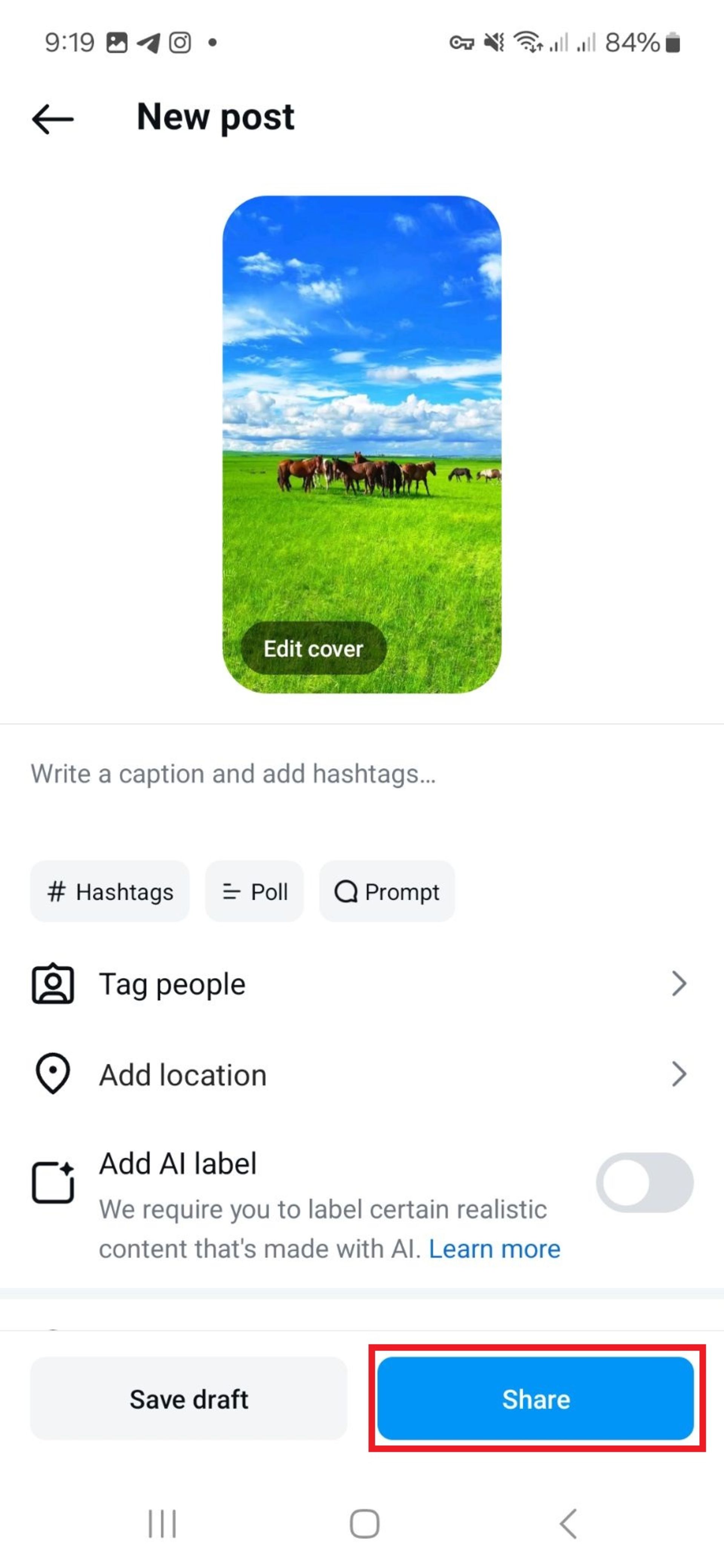Enable the Add AI label switch
Screen dimensions: 724x1568
point(644,1182)
